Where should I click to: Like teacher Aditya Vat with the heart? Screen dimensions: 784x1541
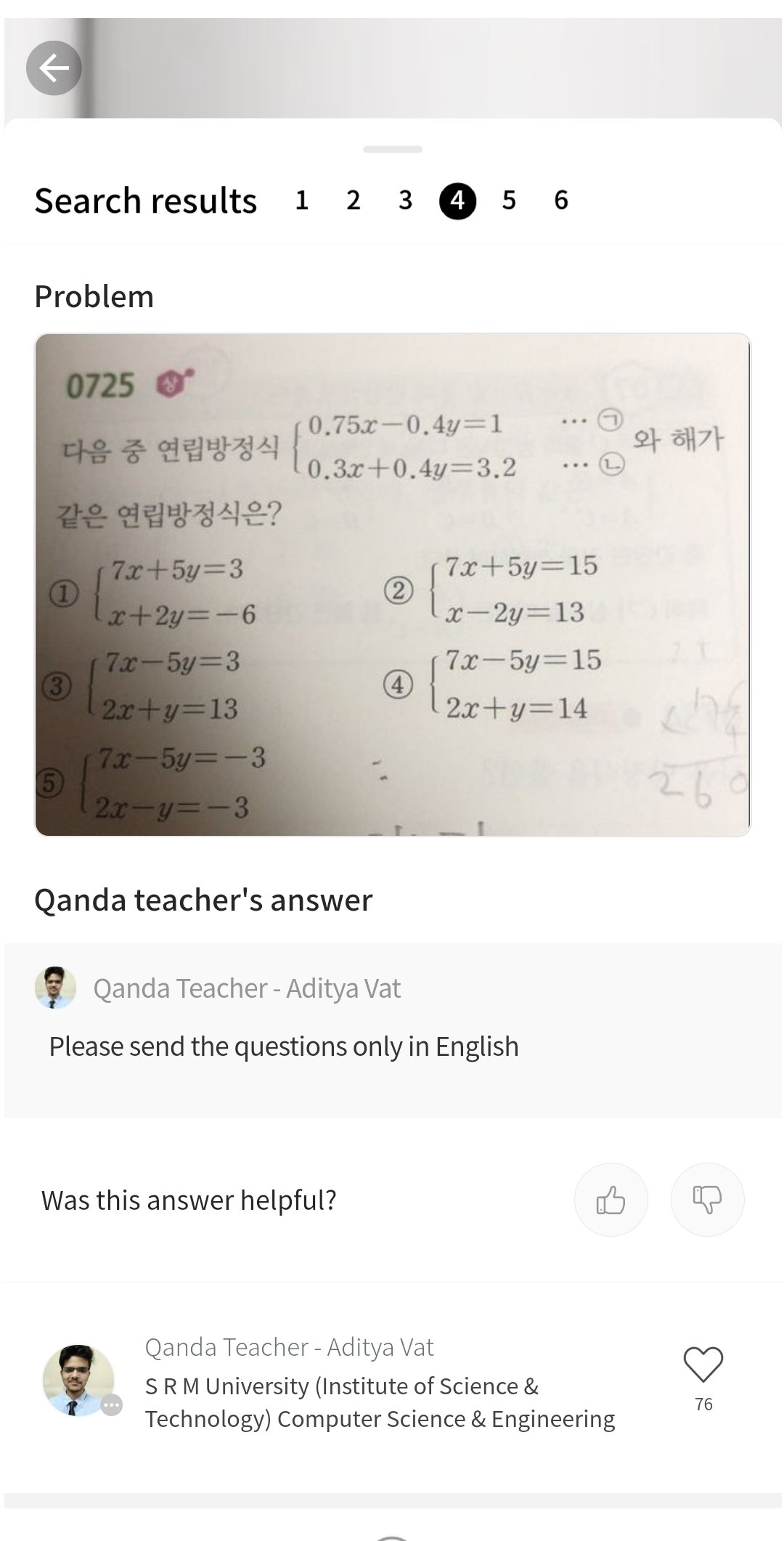[x=703, y=1365]
